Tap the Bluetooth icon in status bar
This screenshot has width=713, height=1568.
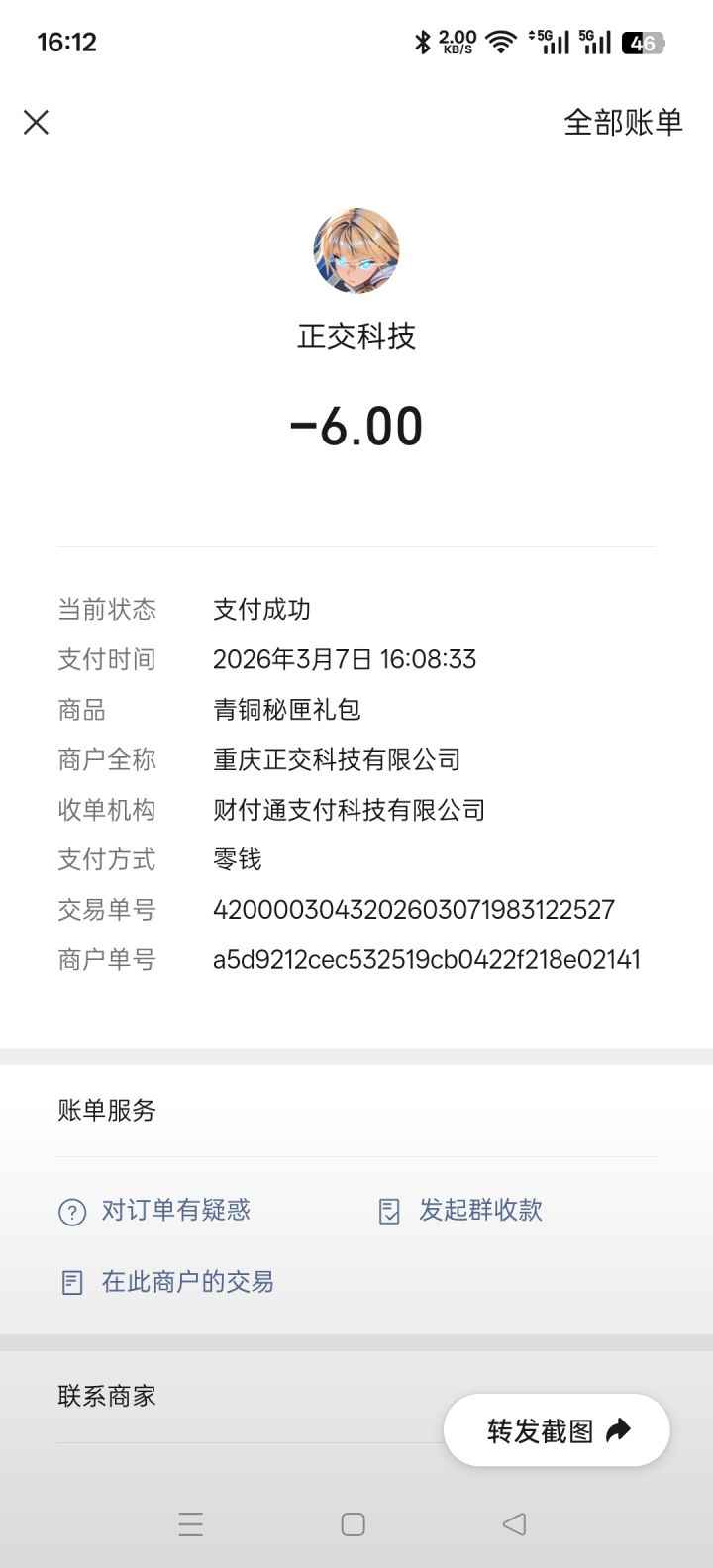[x=423, y=42]
